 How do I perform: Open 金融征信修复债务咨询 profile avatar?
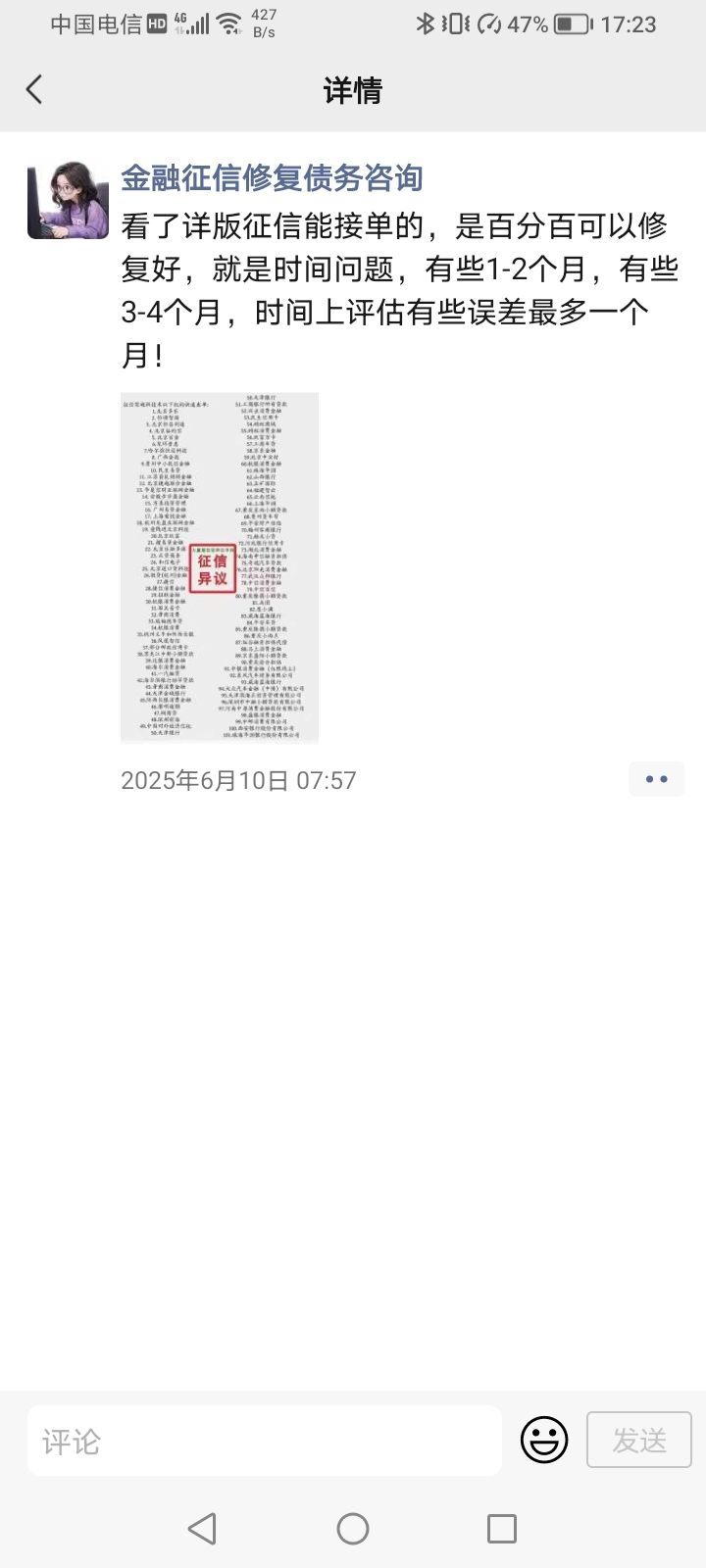[x=68, y=201]
